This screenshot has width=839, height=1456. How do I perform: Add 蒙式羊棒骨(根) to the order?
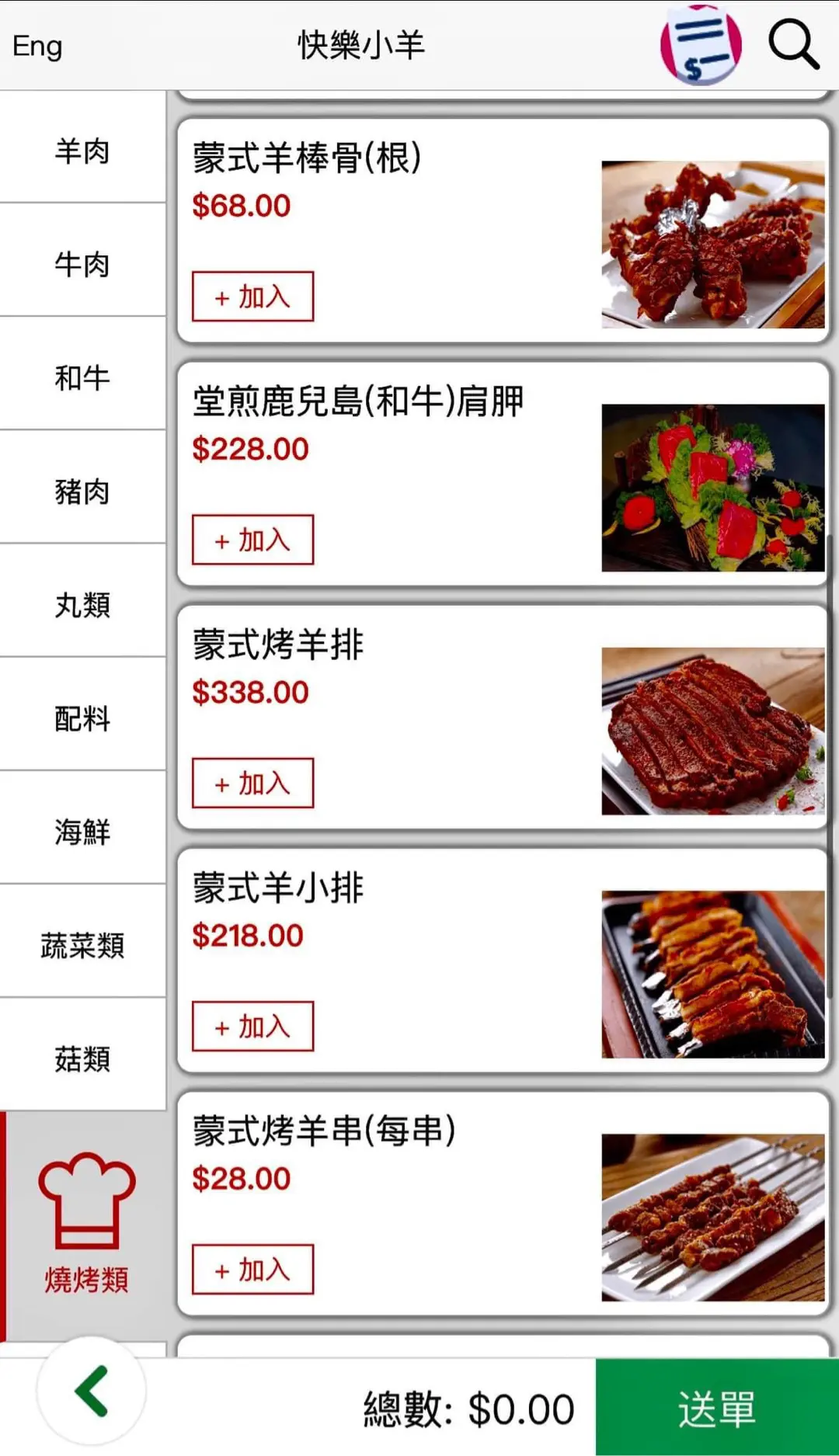[252, 296]
